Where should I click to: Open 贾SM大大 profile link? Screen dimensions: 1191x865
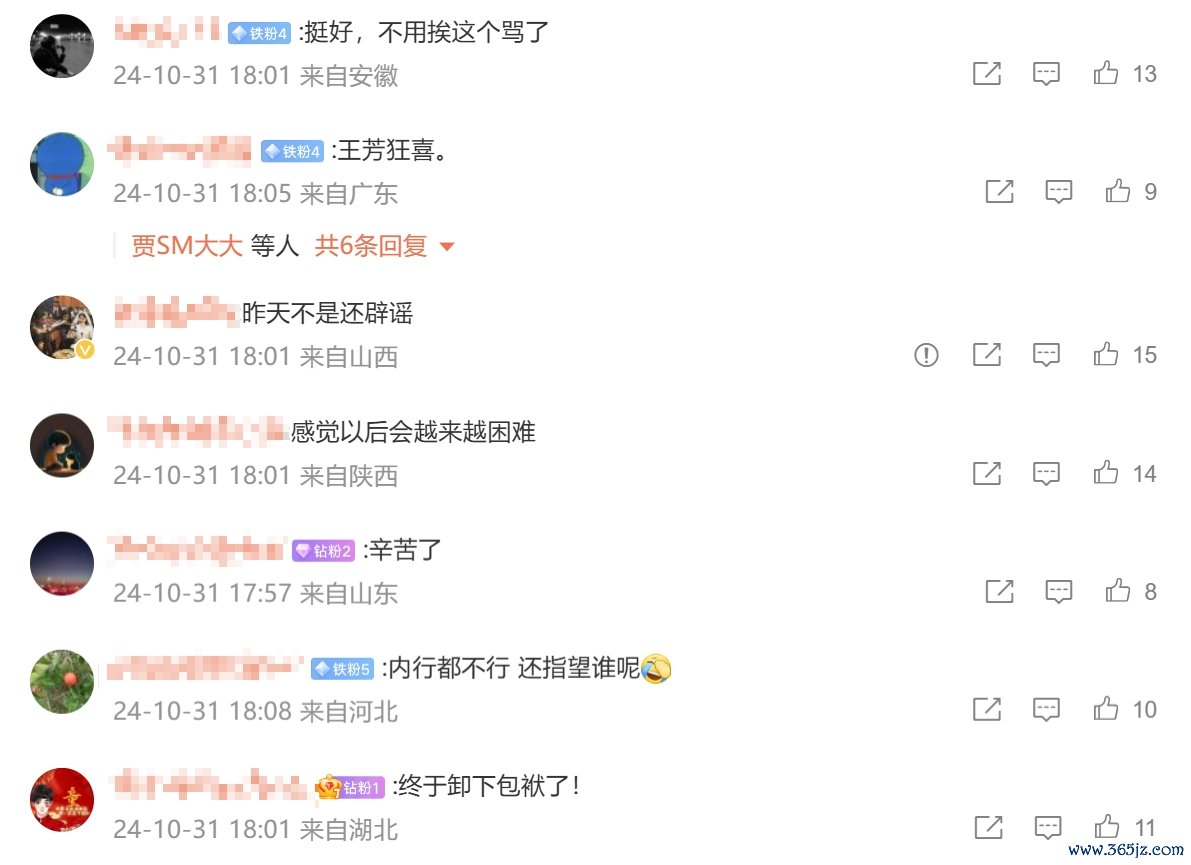tap(187, 246)
